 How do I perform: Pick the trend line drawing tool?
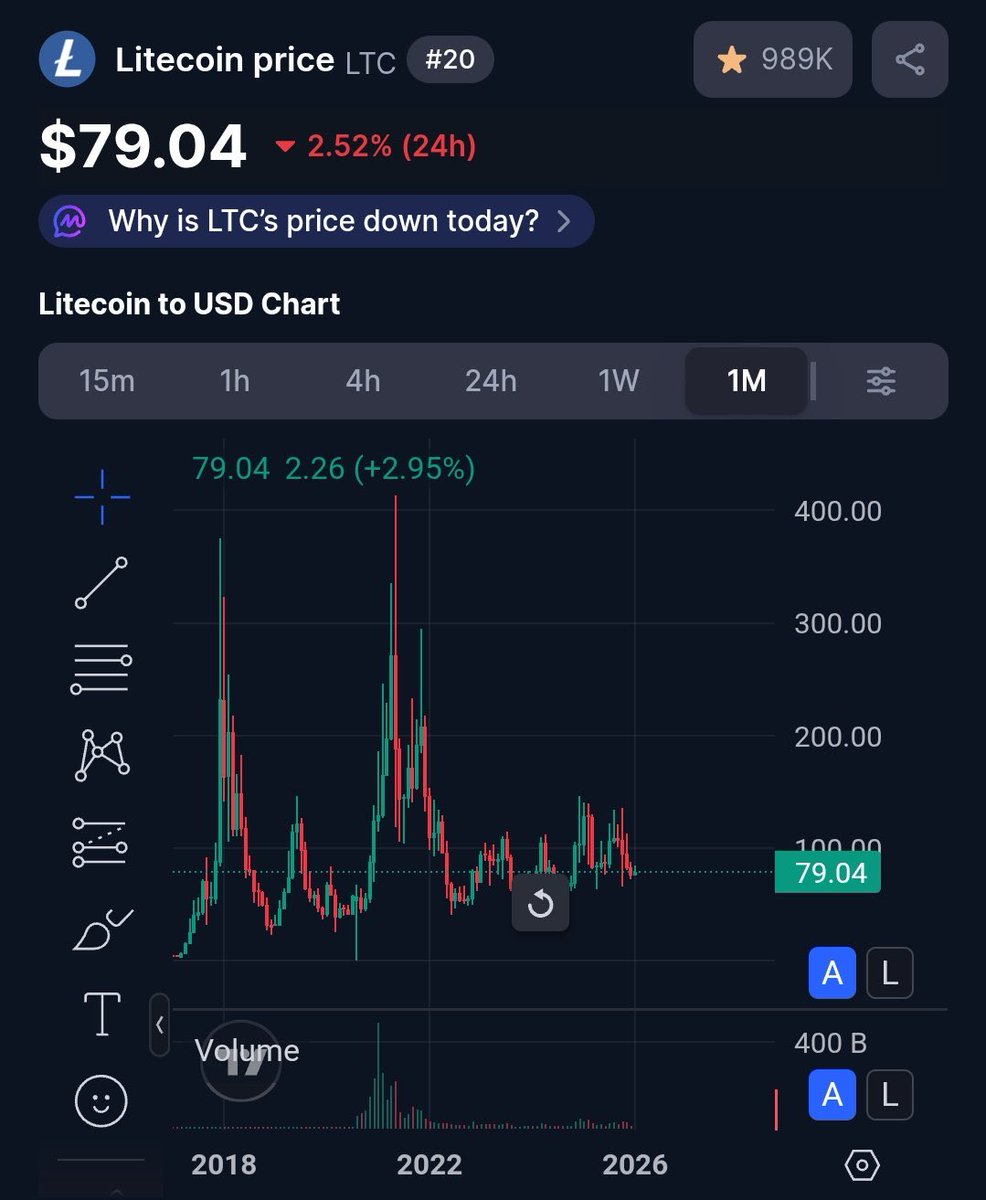point(102,583)
